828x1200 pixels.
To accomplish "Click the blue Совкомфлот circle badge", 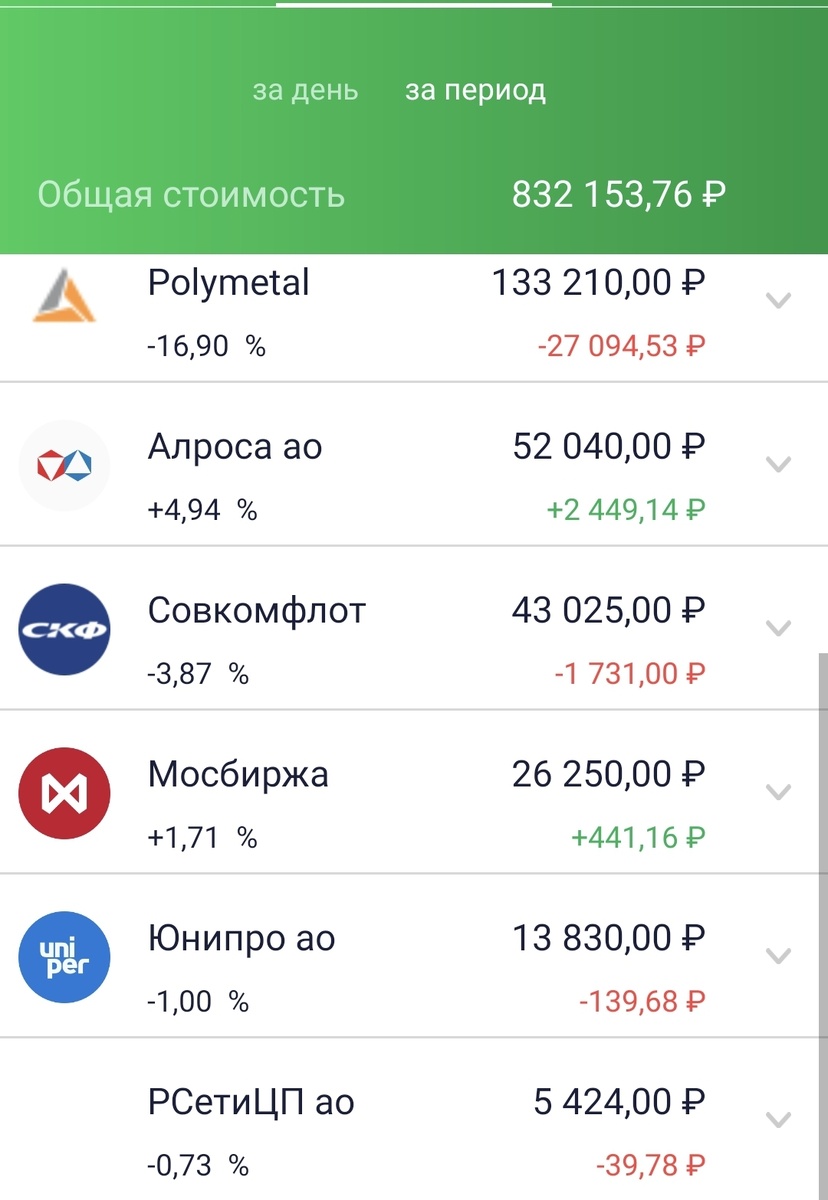I will click(x=64, y=628).
